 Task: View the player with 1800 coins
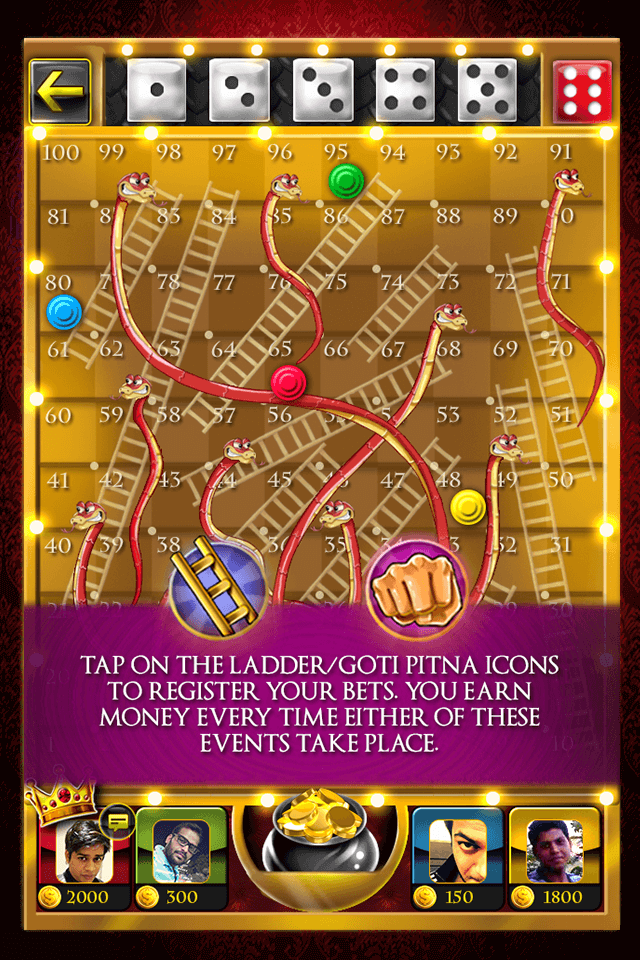(x=554, y=850)
